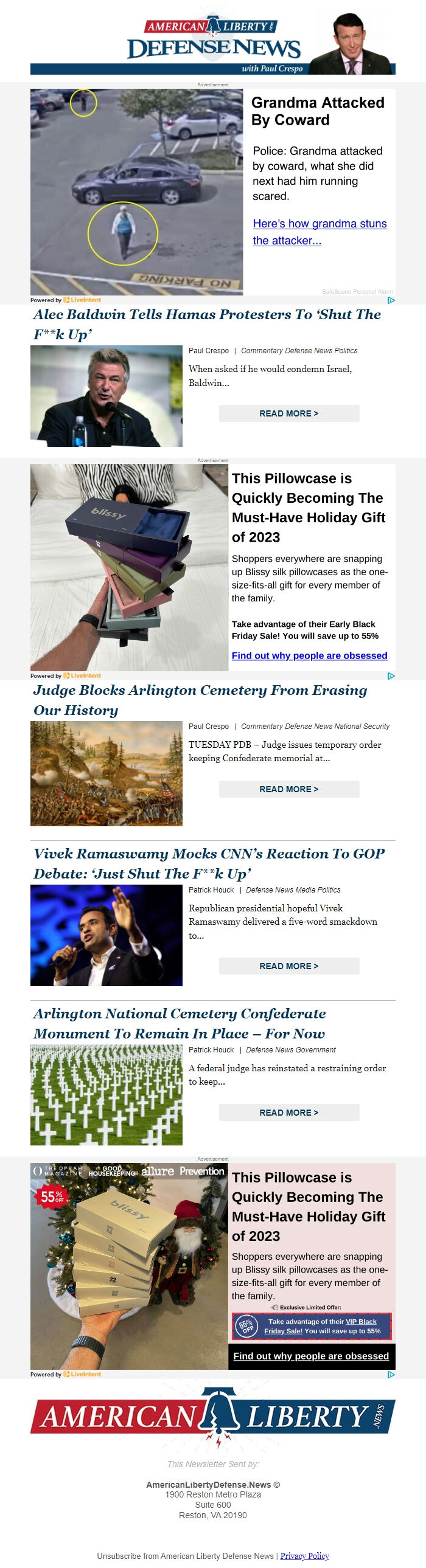The height and width of the screenshot is (1568, 426).
Task: Tap the black 'Find out why people are obsessed' button
Action: point(311,1356)
